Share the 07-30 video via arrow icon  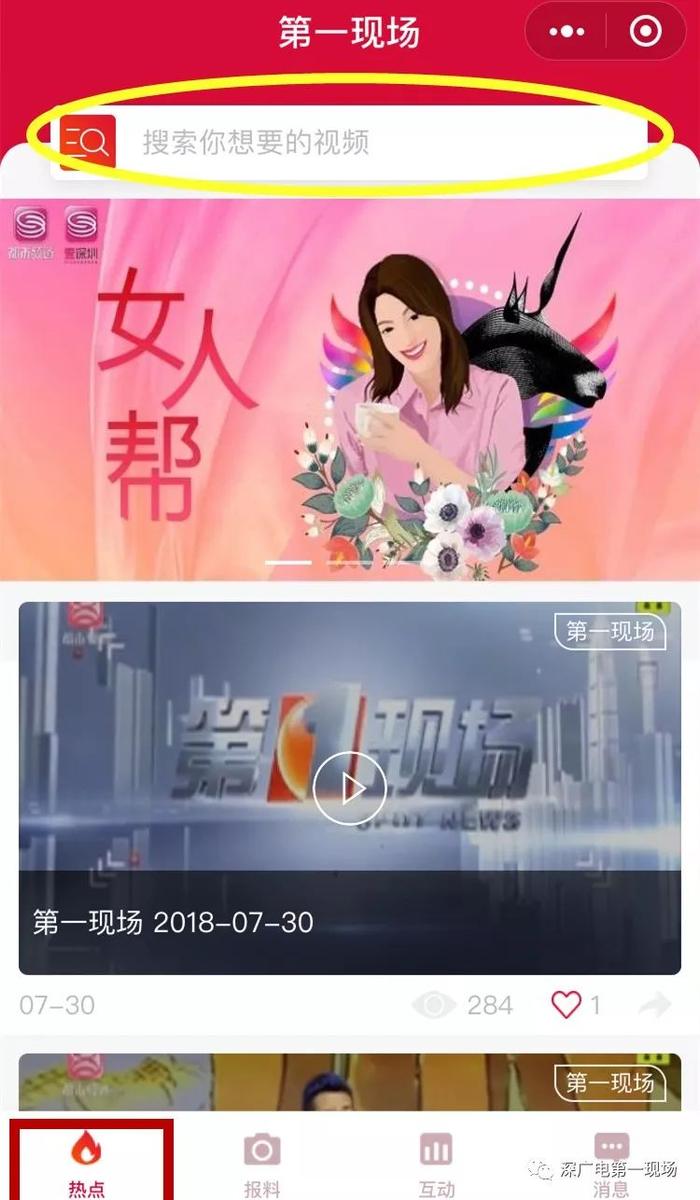654,1004
